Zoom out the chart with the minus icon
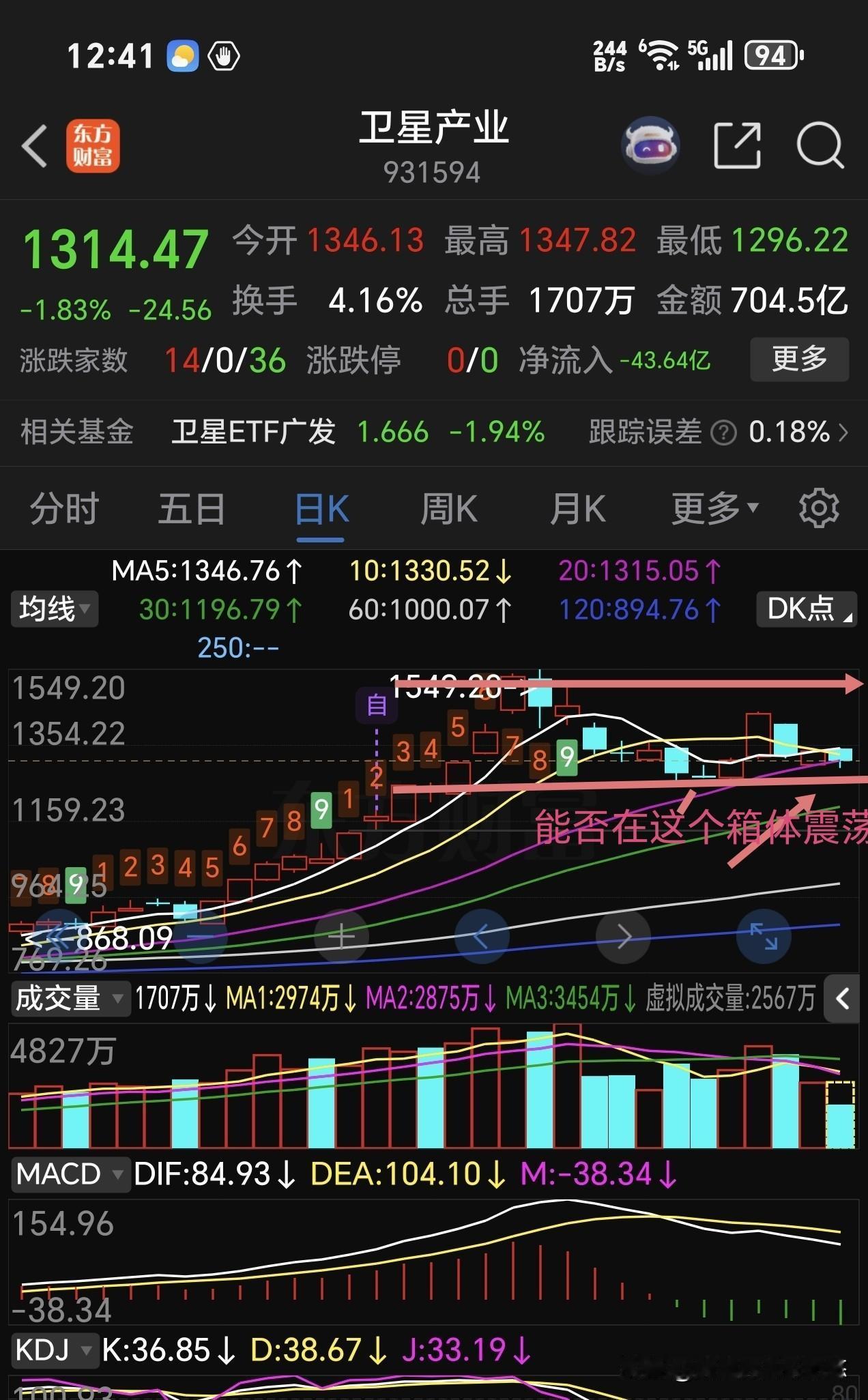Viewport: 868px width, 1400px height. (201, 936)
